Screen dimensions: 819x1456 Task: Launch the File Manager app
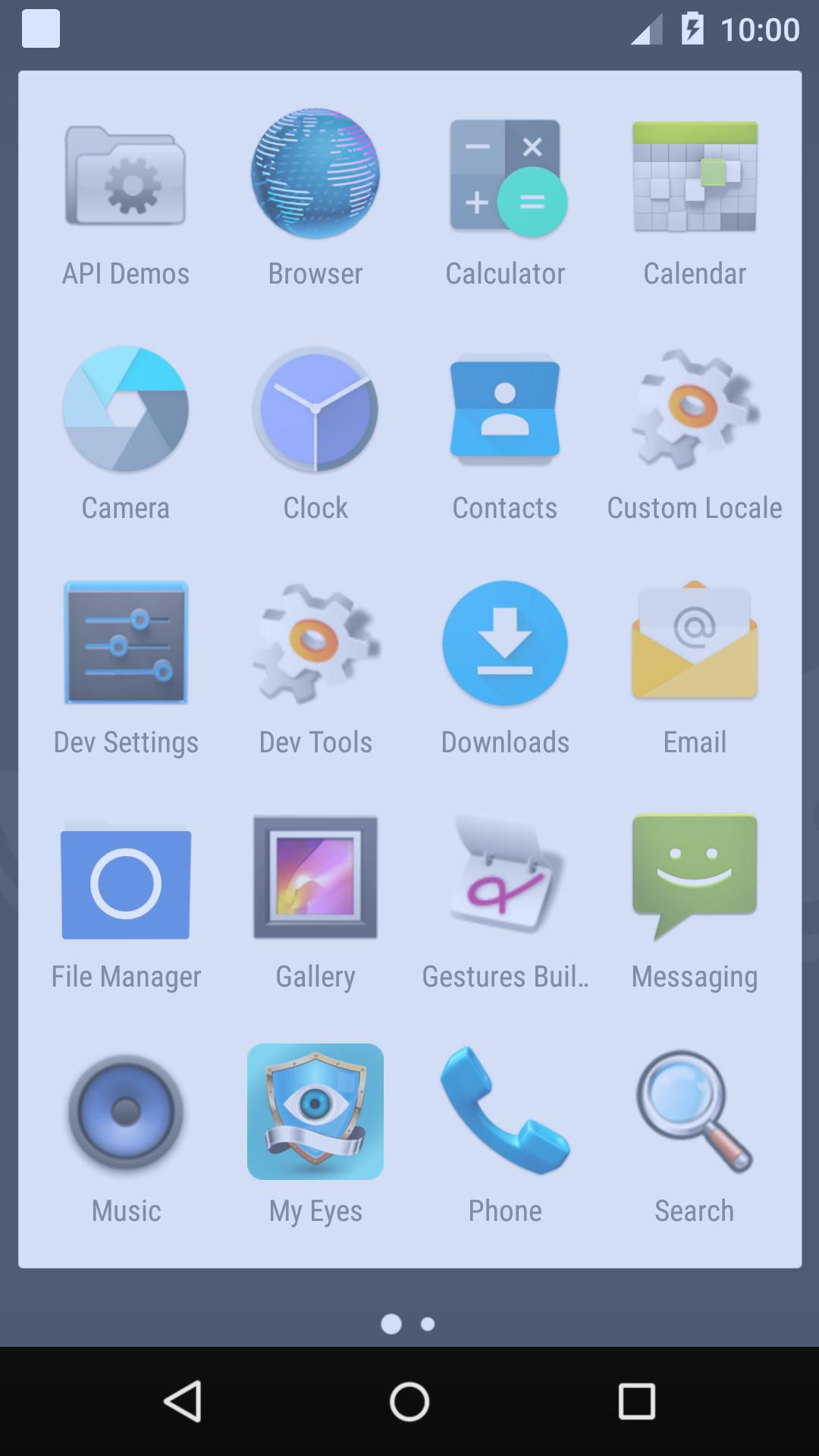point(126,878)
